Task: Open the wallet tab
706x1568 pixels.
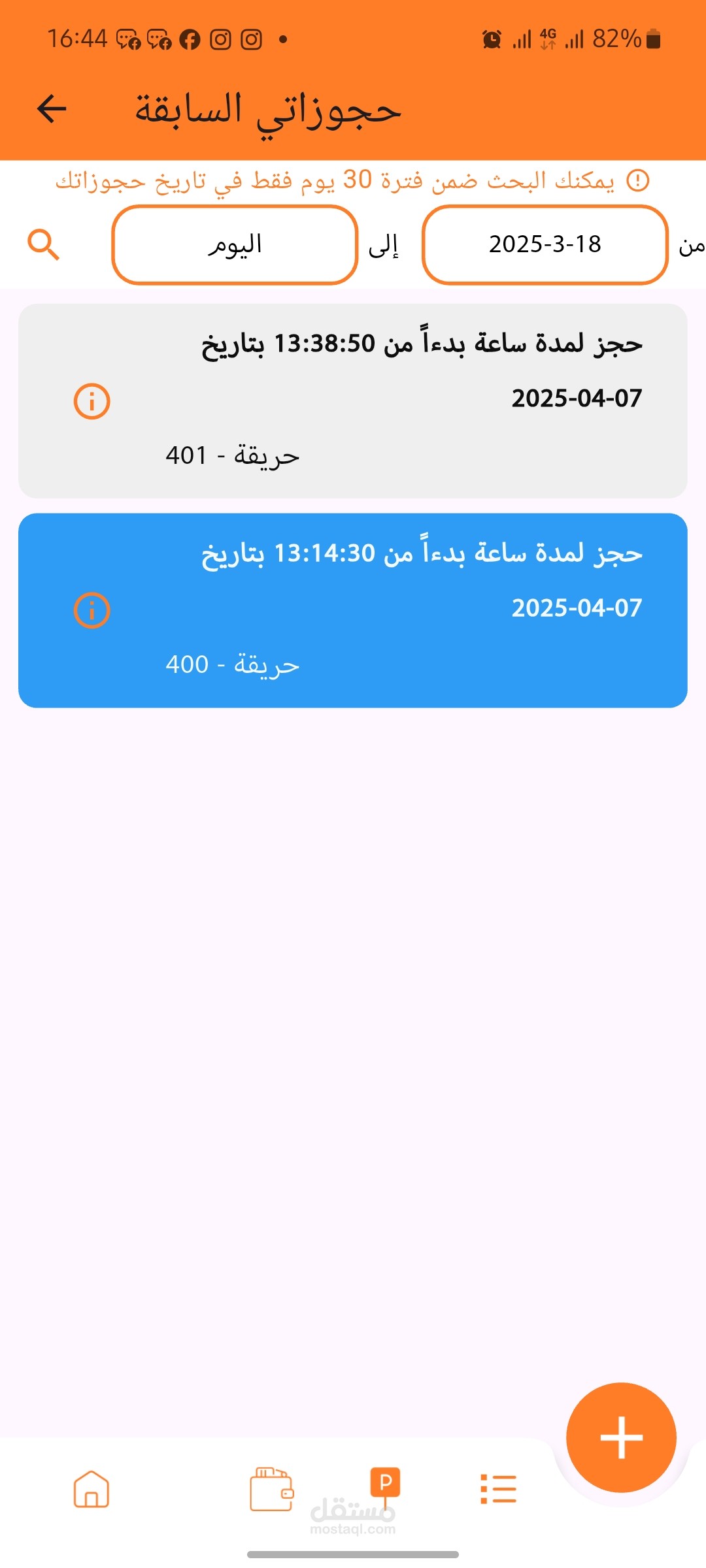Action: (x=271, y=1490)
